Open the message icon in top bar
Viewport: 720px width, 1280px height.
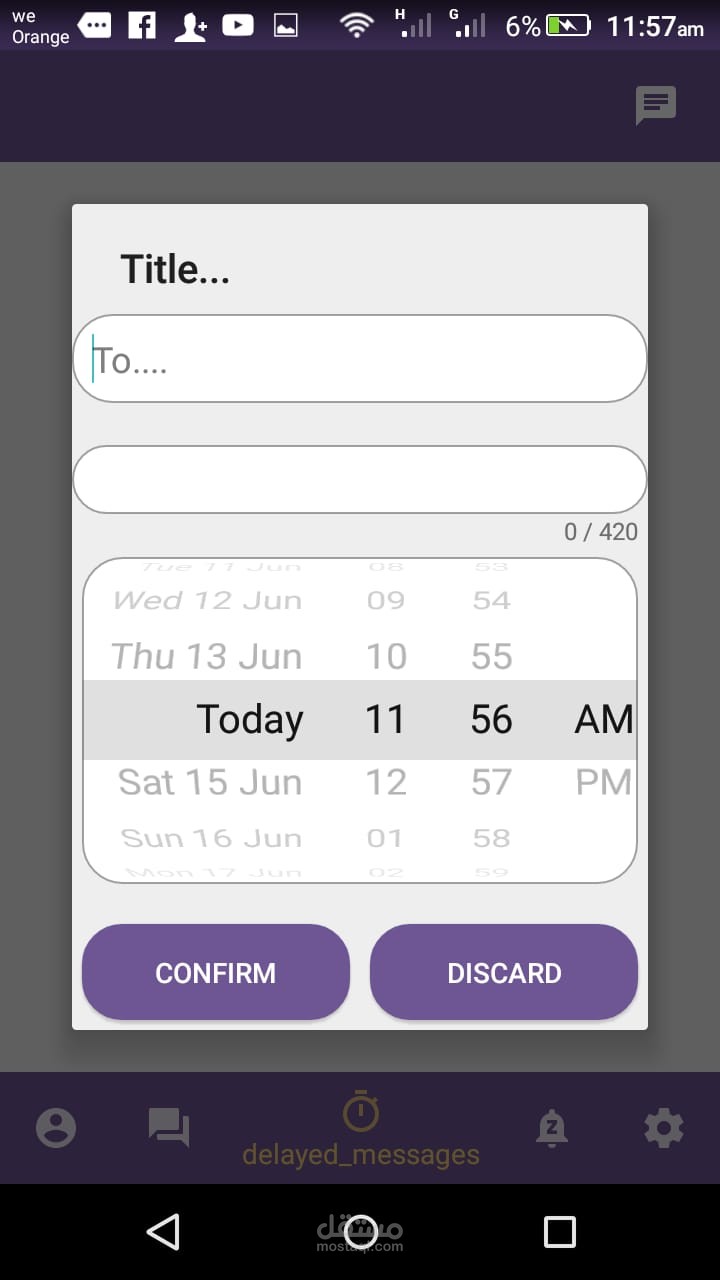coord(656,105)
